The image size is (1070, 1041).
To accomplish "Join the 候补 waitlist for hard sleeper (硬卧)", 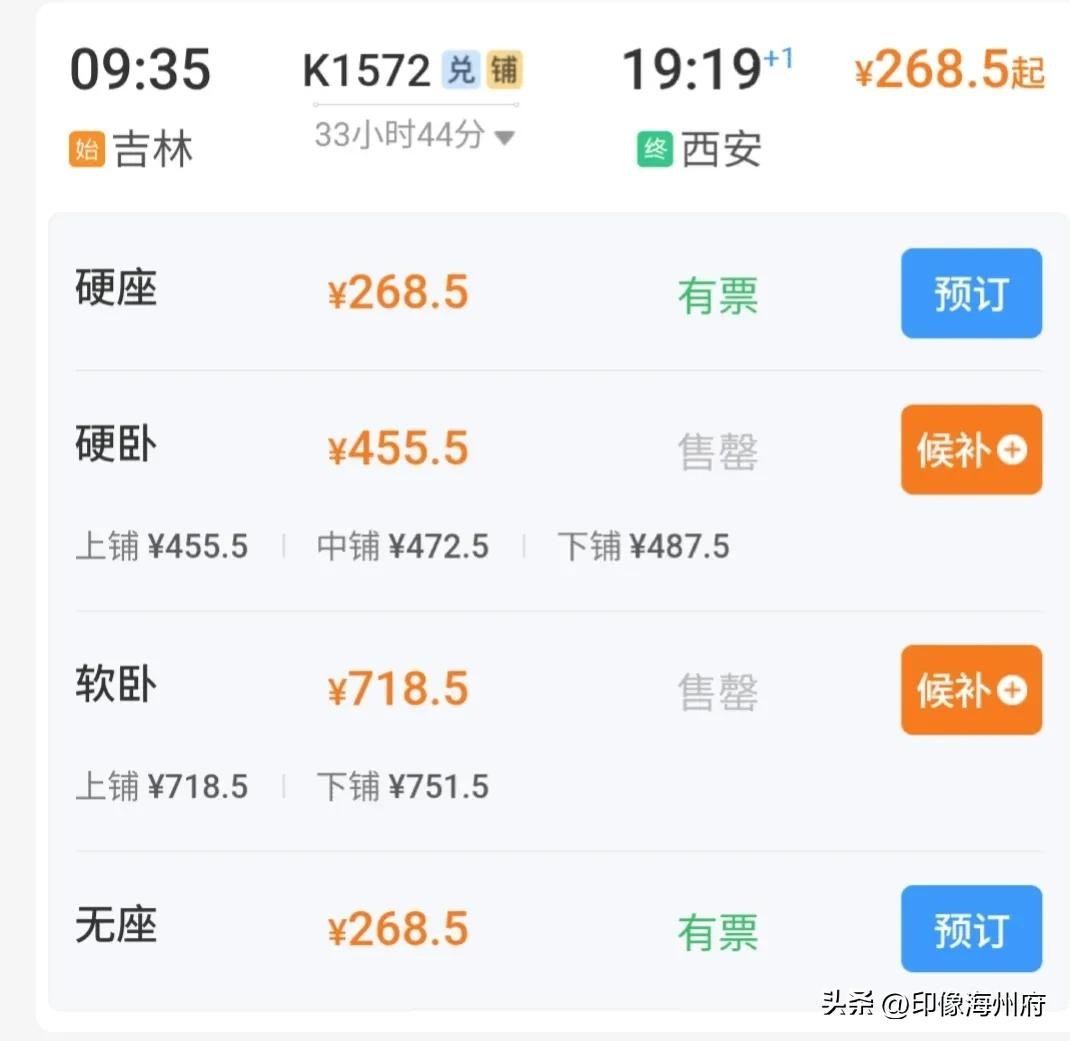I will pyautogui.click(x=971, y=450).
